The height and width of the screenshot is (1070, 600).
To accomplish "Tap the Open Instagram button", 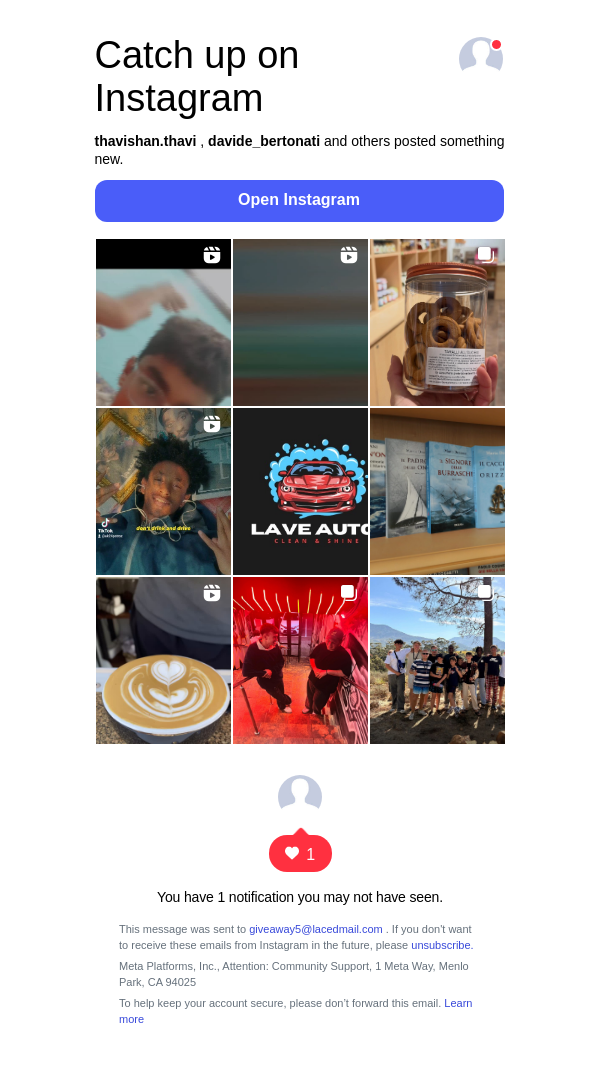I will (x=299, y=200).
